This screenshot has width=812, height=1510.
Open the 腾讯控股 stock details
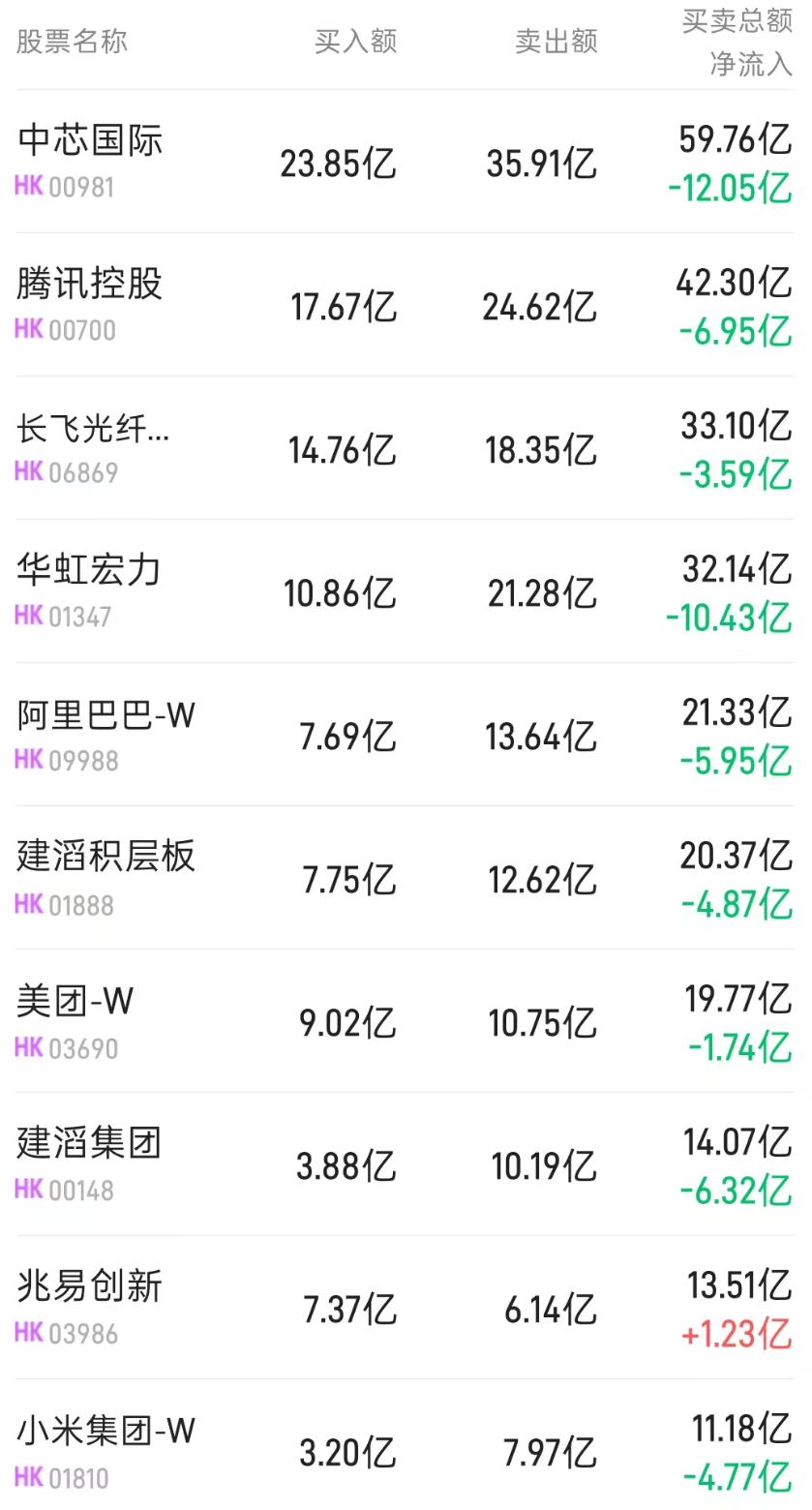(x=406, y=305)
